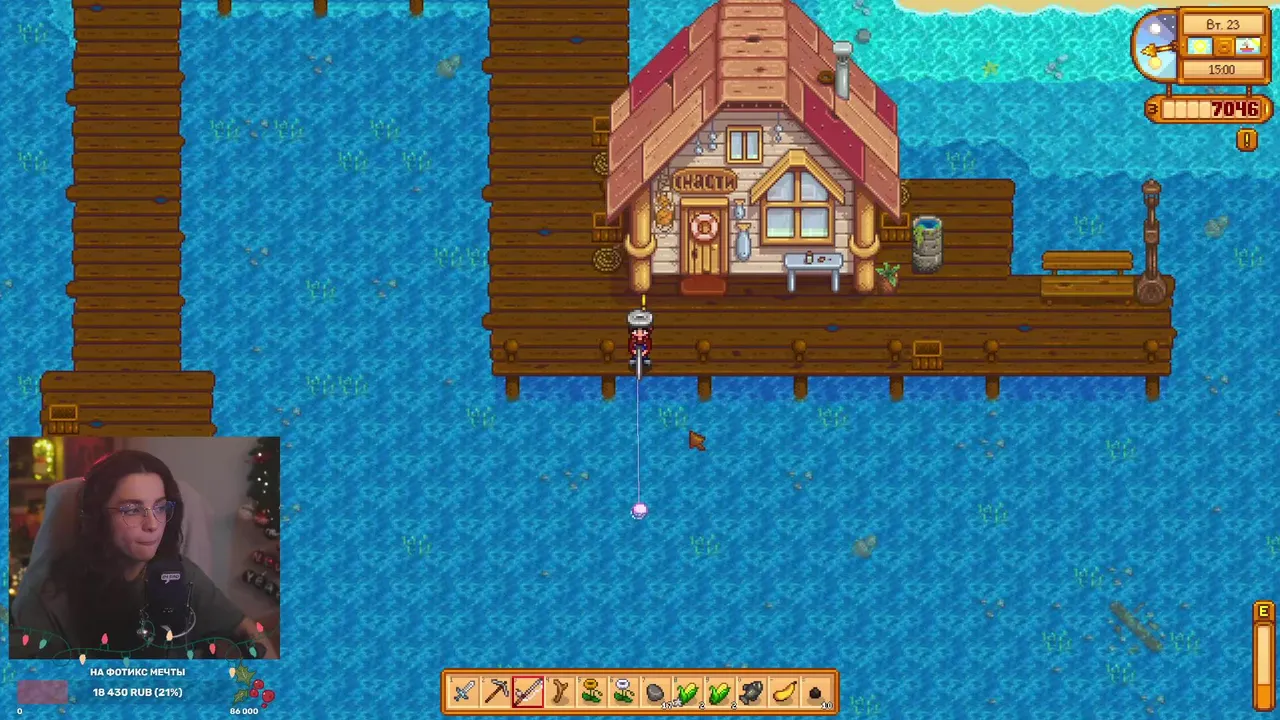Select the driftwood item slot
Screen dimensions: 1280x720
coord(560,692)
